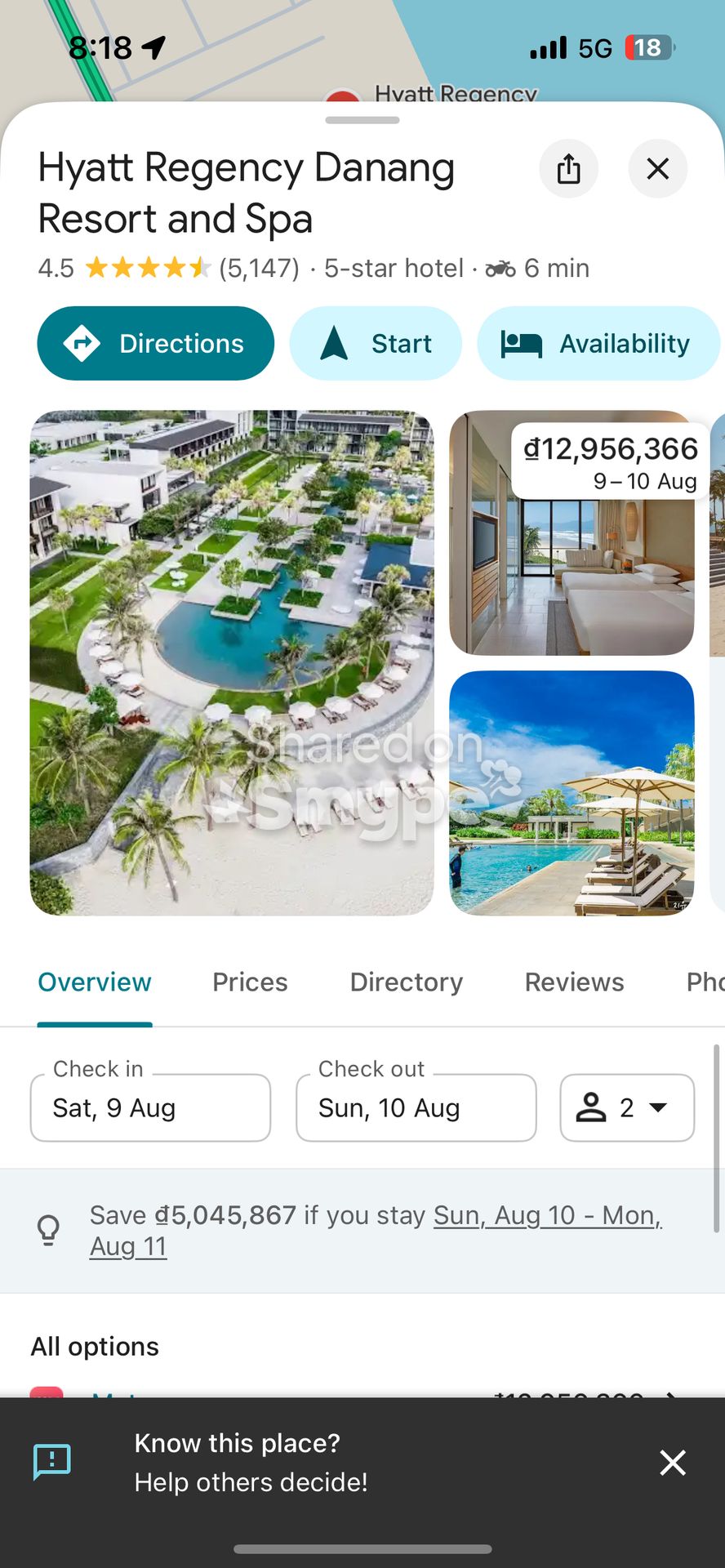Screen dimensions: 725x1568
Task: Open the Reviews tab
Action: [574, 982]
